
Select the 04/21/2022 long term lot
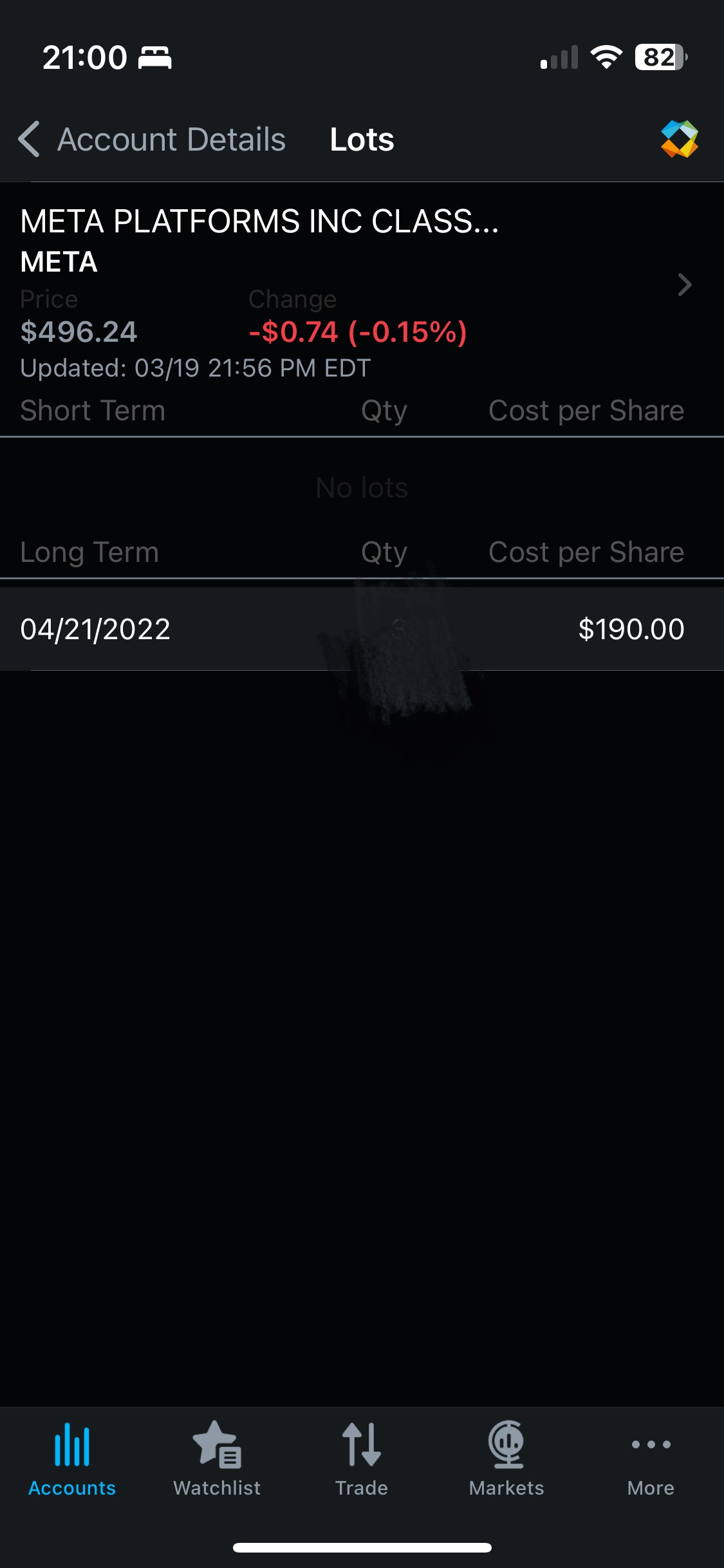pos(362,629)
